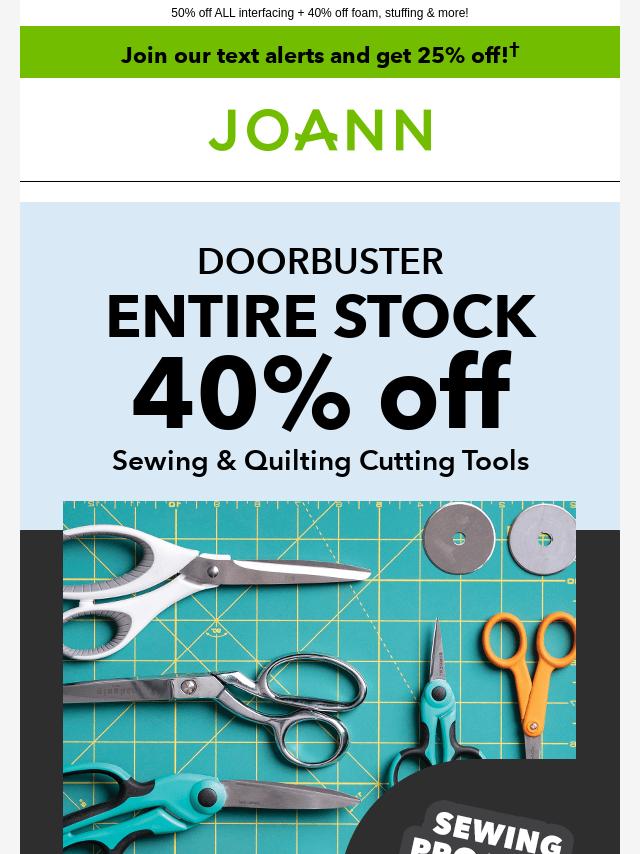Open the 50% off interfacing offer link

click(x=319, y=13)
